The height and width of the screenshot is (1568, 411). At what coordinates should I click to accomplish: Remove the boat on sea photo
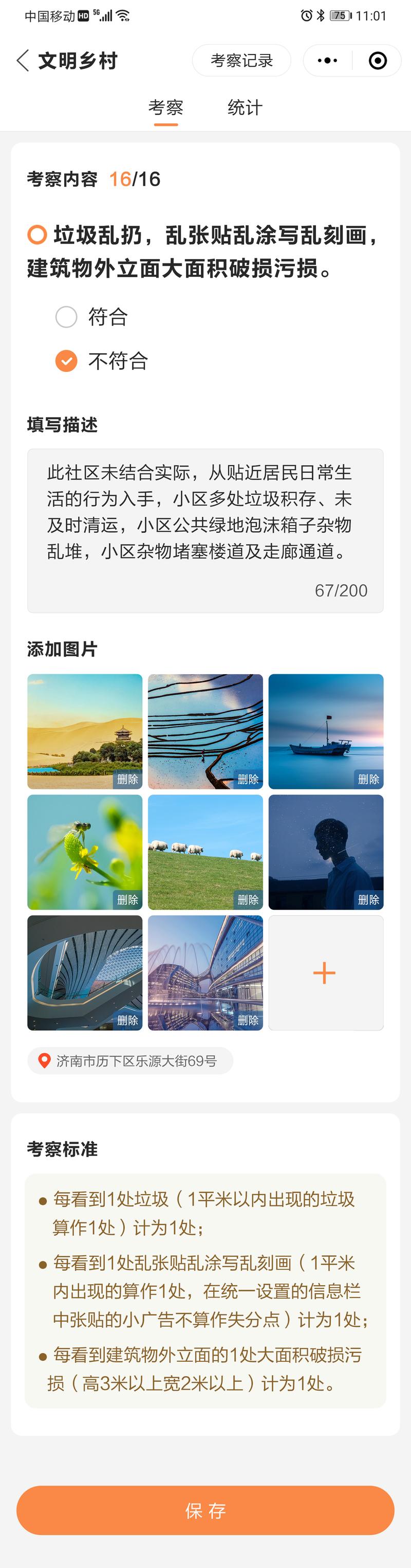click(368, 779)
